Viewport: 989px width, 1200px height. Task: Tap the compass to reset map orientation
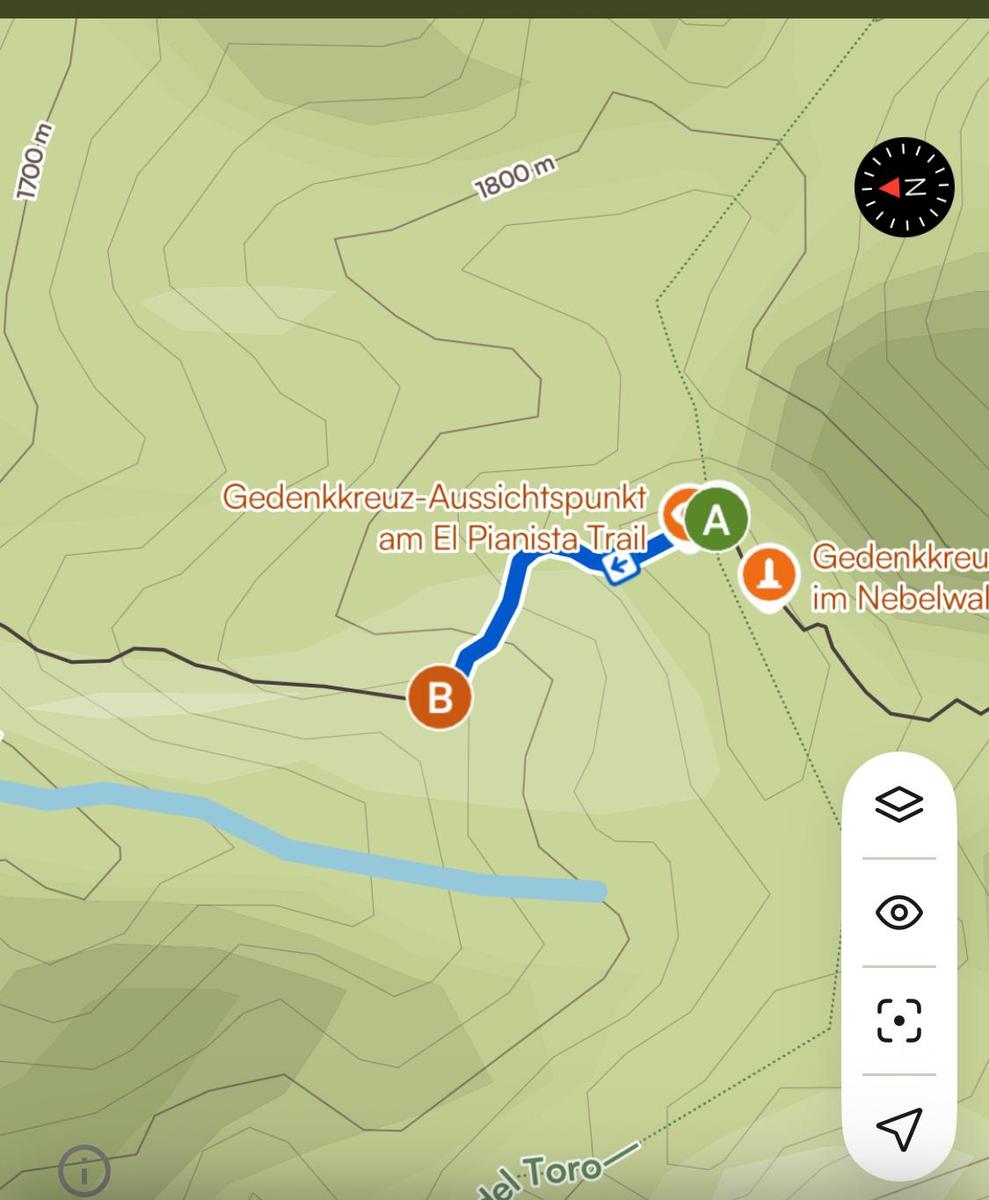tap(904, 187)
